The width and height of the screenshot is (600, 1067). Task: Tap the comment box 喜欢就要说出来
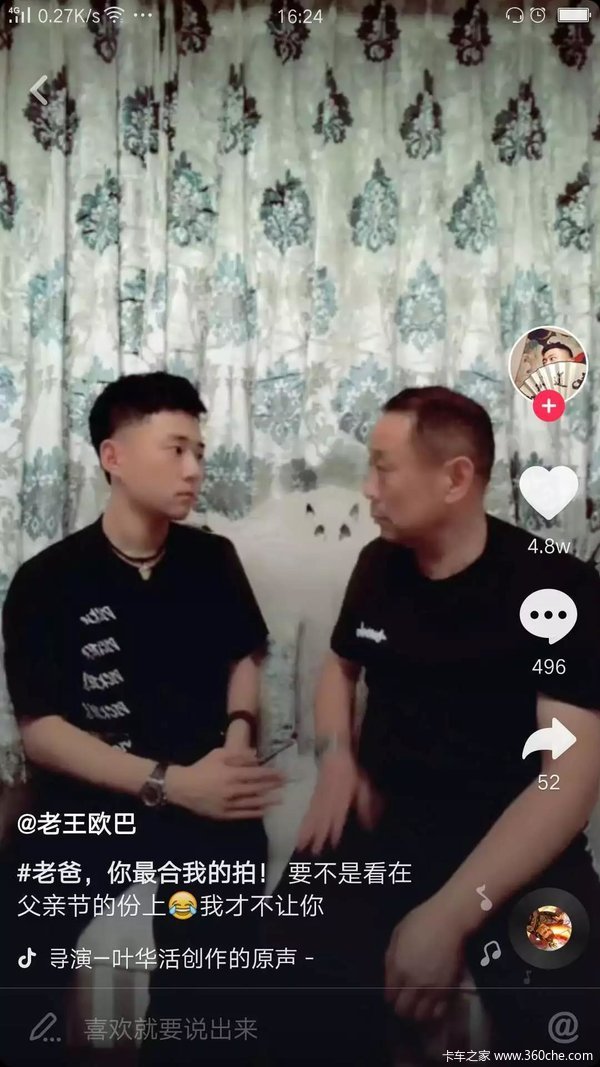click(x=170, y=1028)
